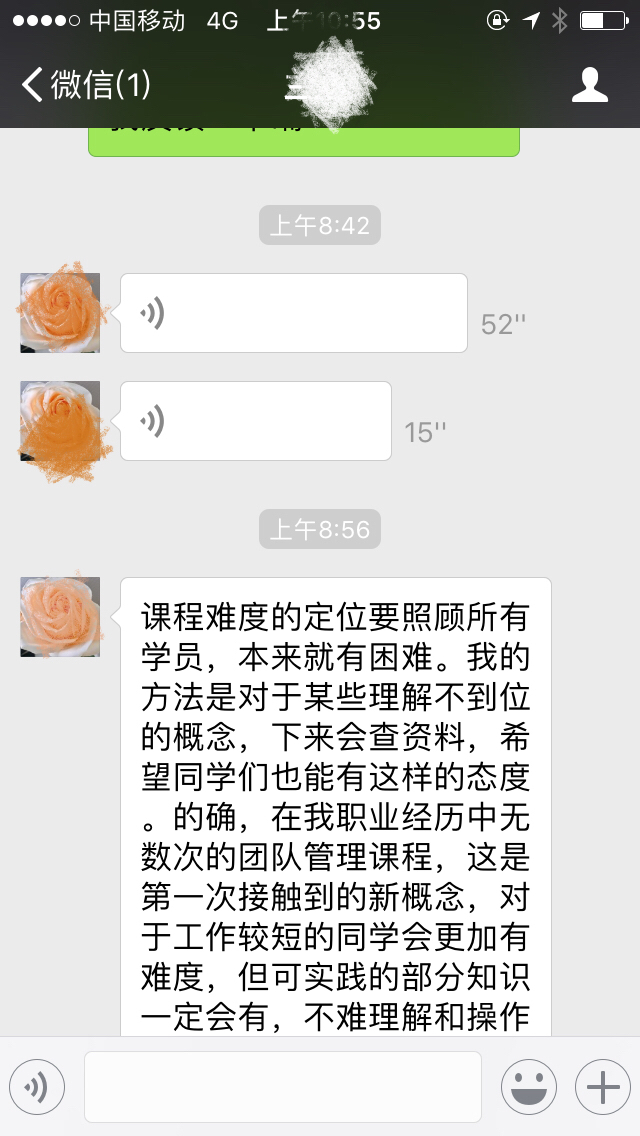The height and width of the screenshot is (1136, 640).
Task: Play the 52-second voice message
Action: (293, 313)
